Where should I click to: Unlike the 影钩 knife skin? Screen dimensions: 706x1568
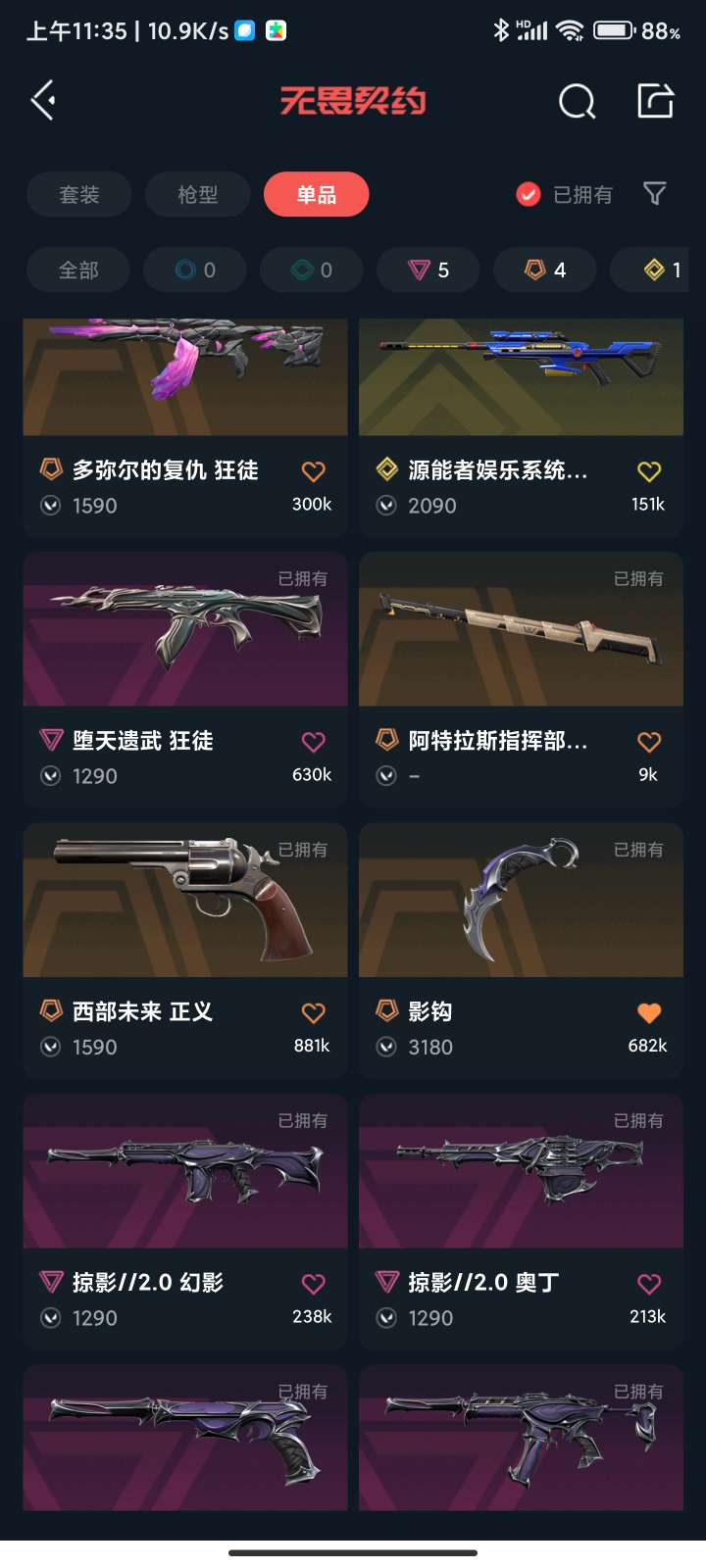coord(648,1012)
